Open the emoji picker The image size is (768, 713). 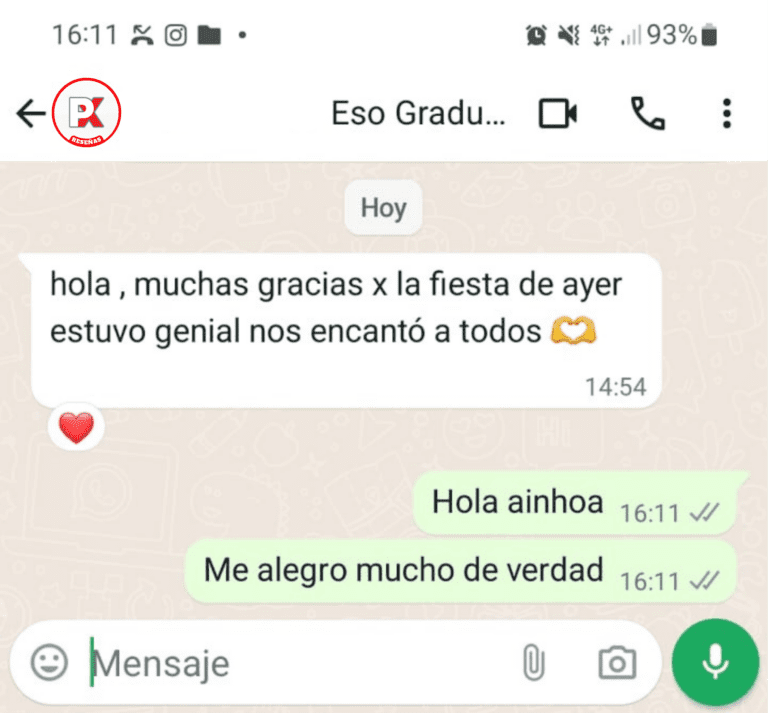[x=49, y=662]
